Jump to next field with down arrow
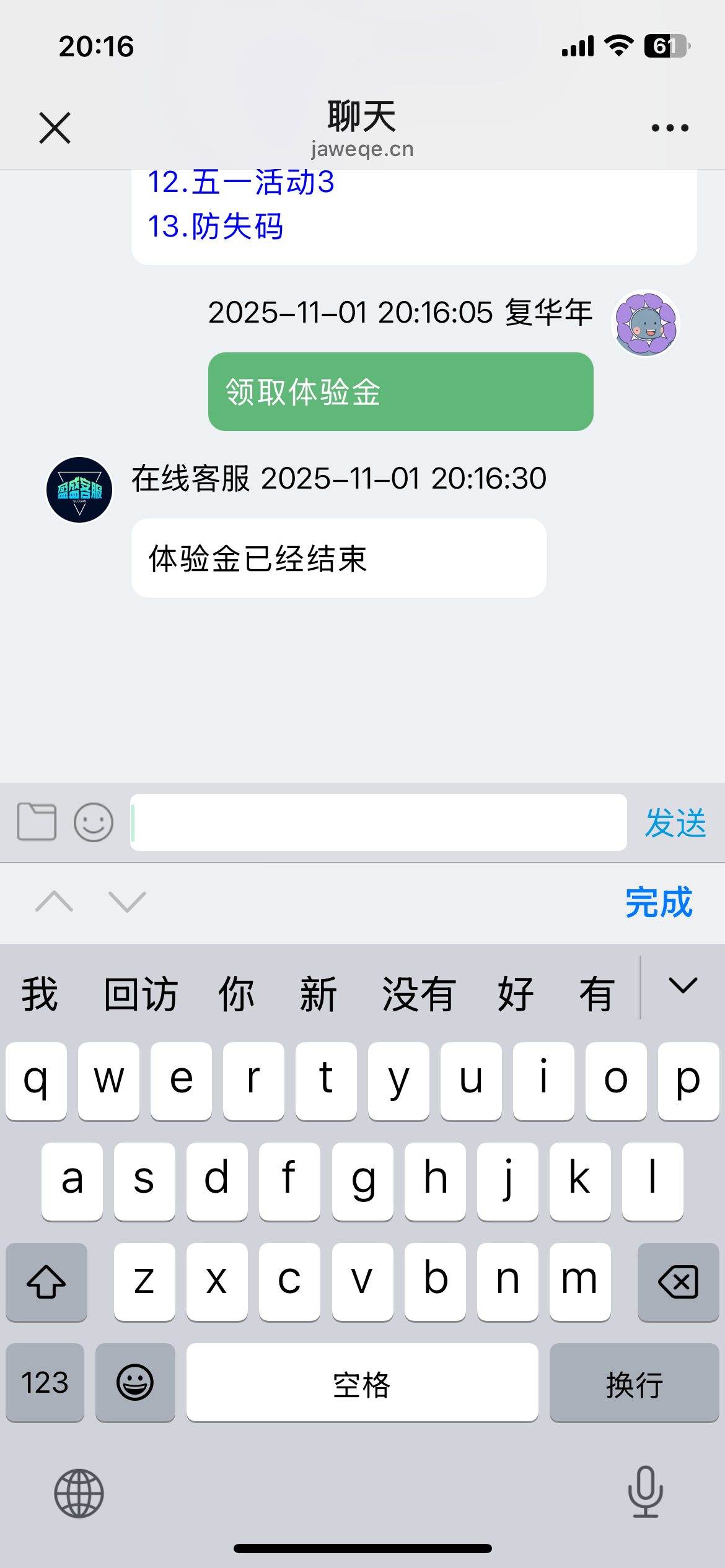 click(x=127, y=902)
